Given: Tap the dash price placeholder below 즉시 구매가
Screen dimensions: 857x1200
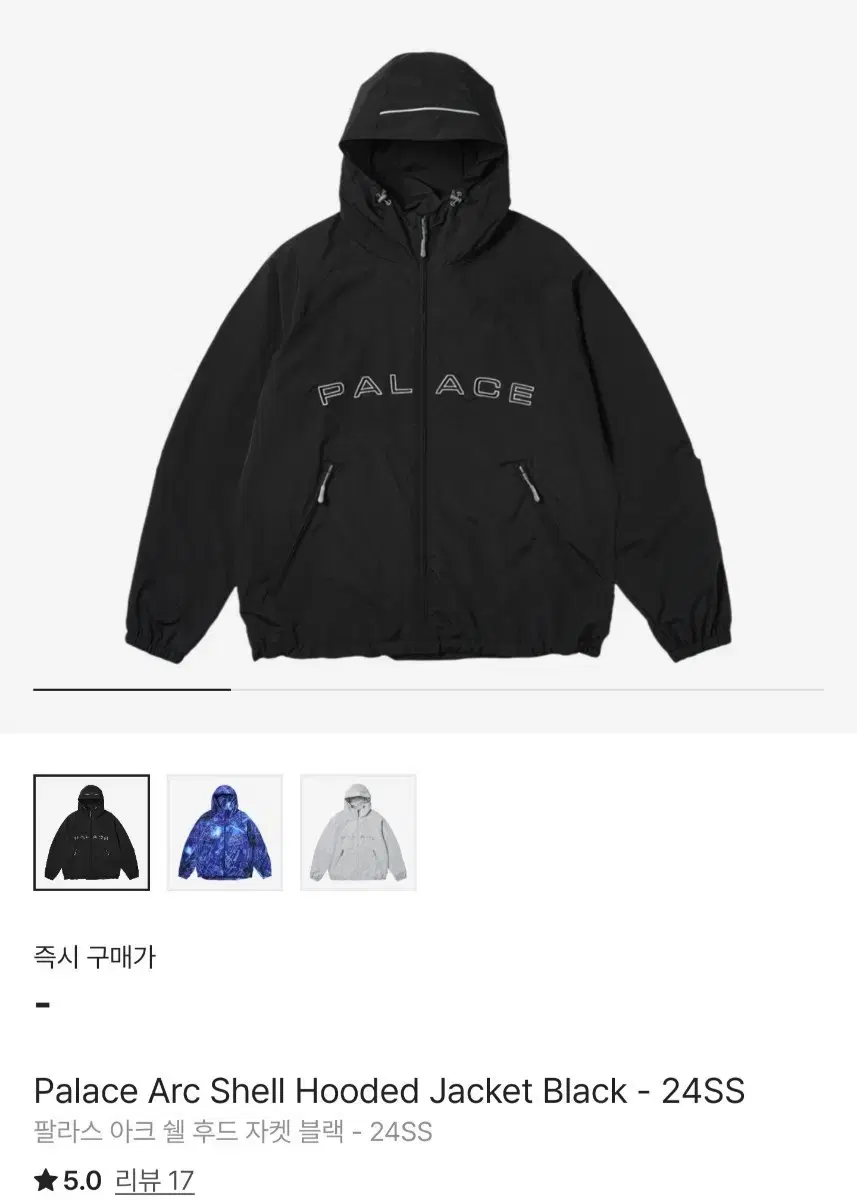Looking at the screenshot, I should click(41, 1005).
